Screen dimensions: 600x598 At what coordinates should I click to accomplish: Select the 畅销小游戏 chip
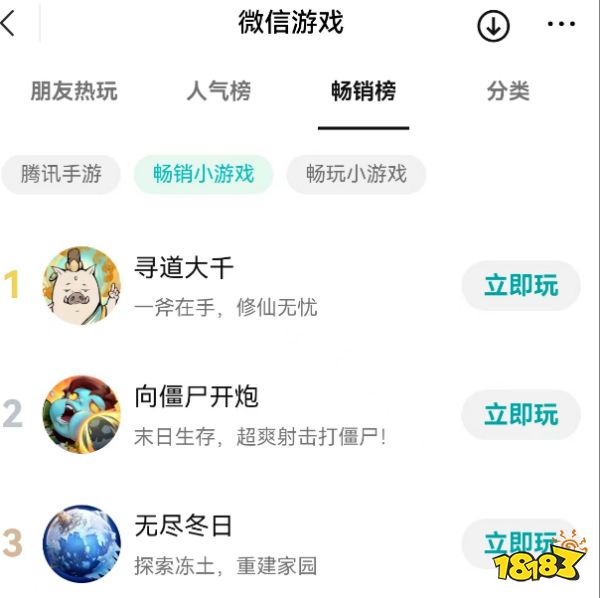point(203,174)
